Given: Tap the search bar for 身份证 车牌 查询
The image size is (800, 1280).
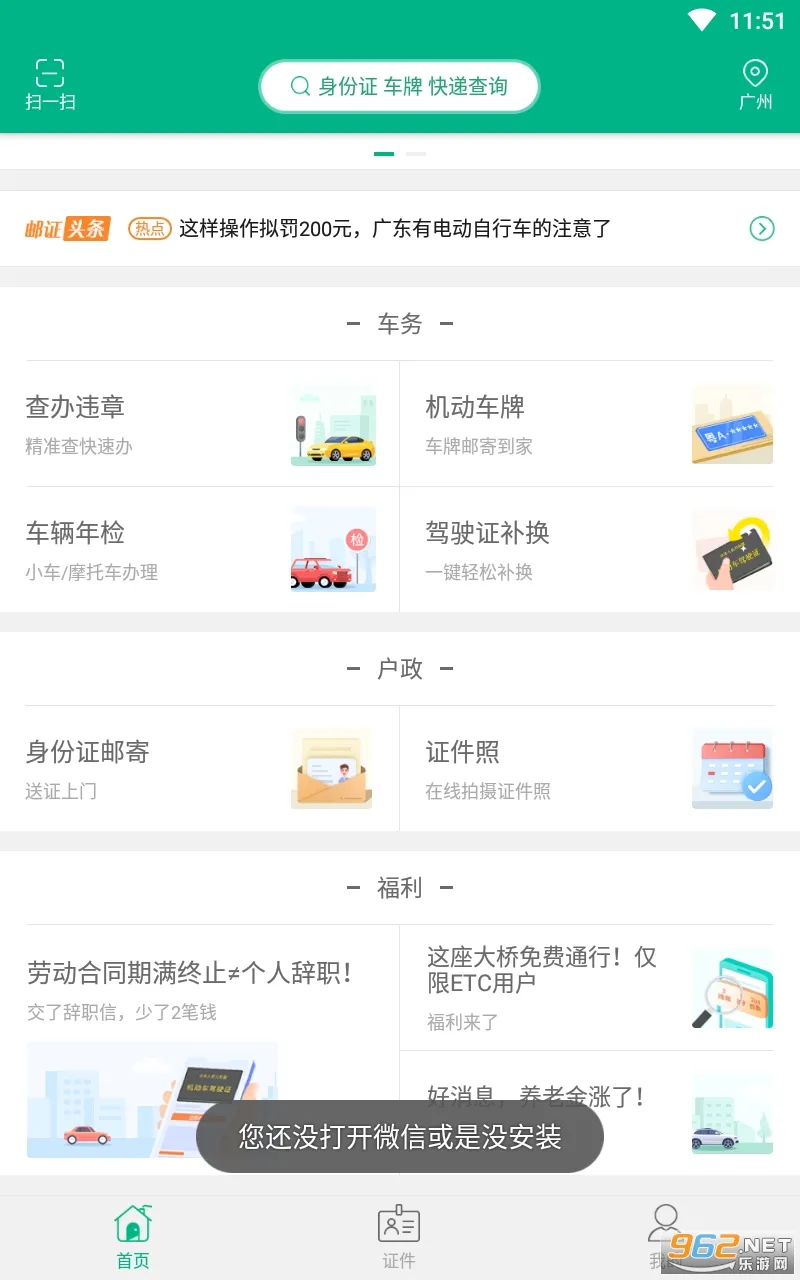Looking at the screenshot, I should pos(400,86).
